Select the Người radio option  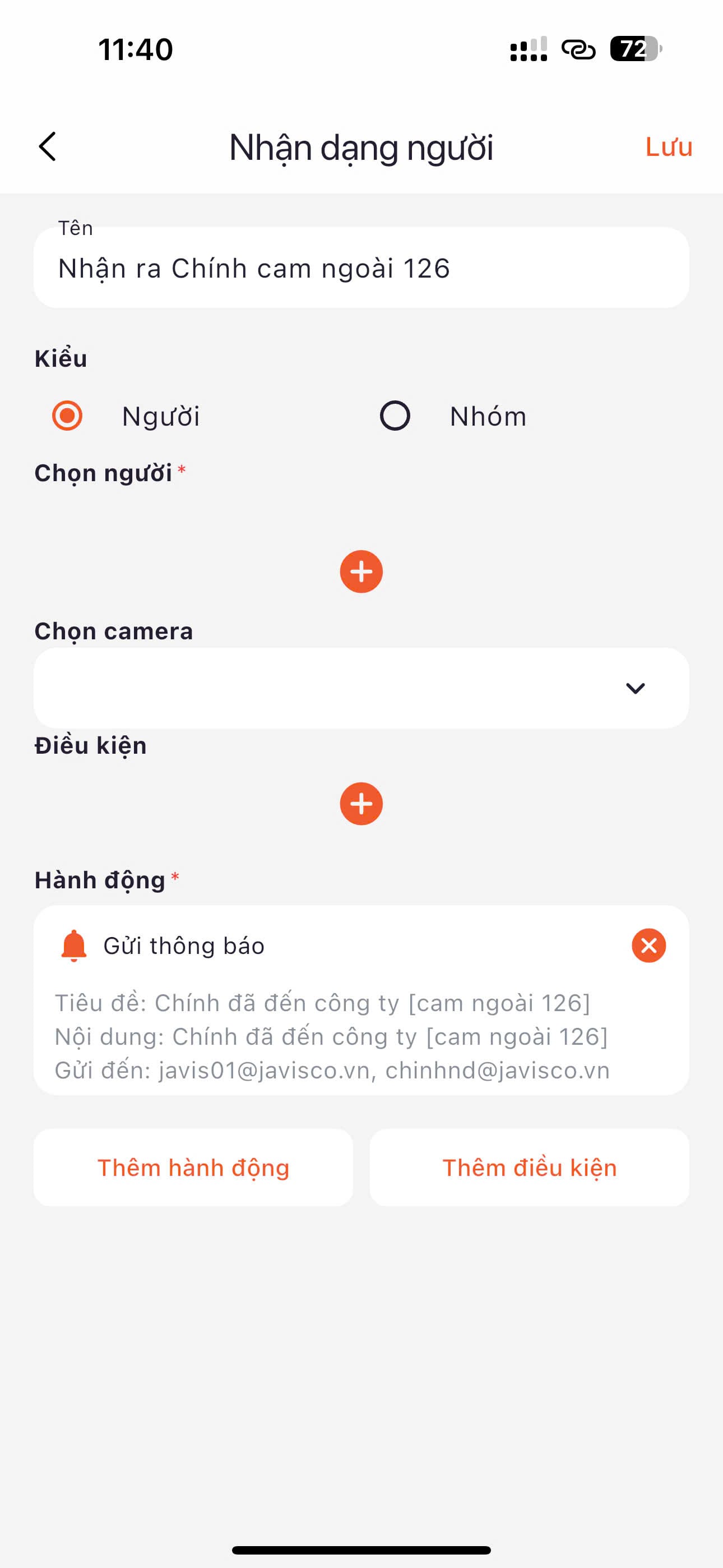click(x=68, y=416)
